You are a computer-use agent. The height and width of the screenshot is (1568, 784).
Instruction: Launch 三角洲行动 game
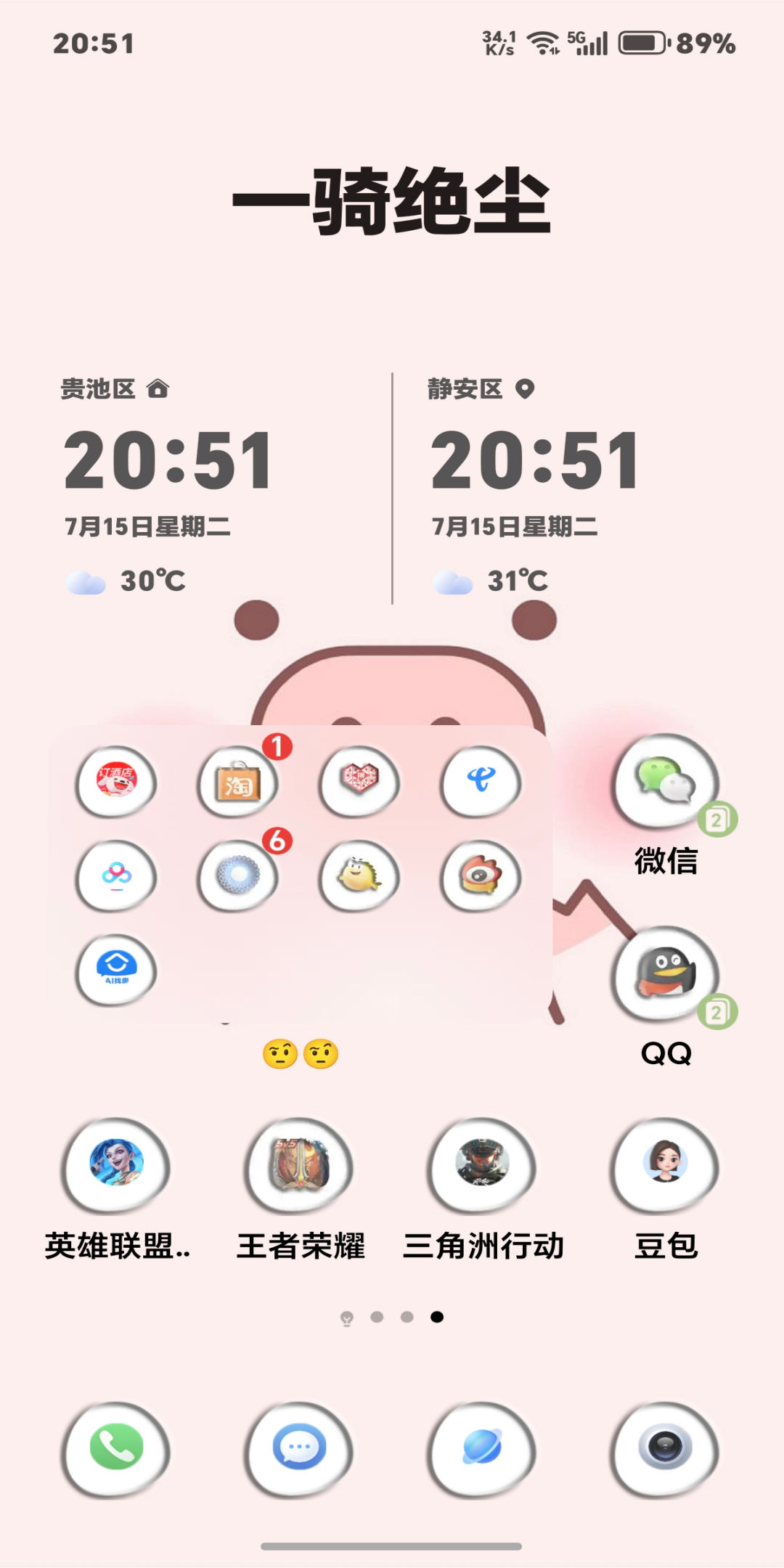483,1166
